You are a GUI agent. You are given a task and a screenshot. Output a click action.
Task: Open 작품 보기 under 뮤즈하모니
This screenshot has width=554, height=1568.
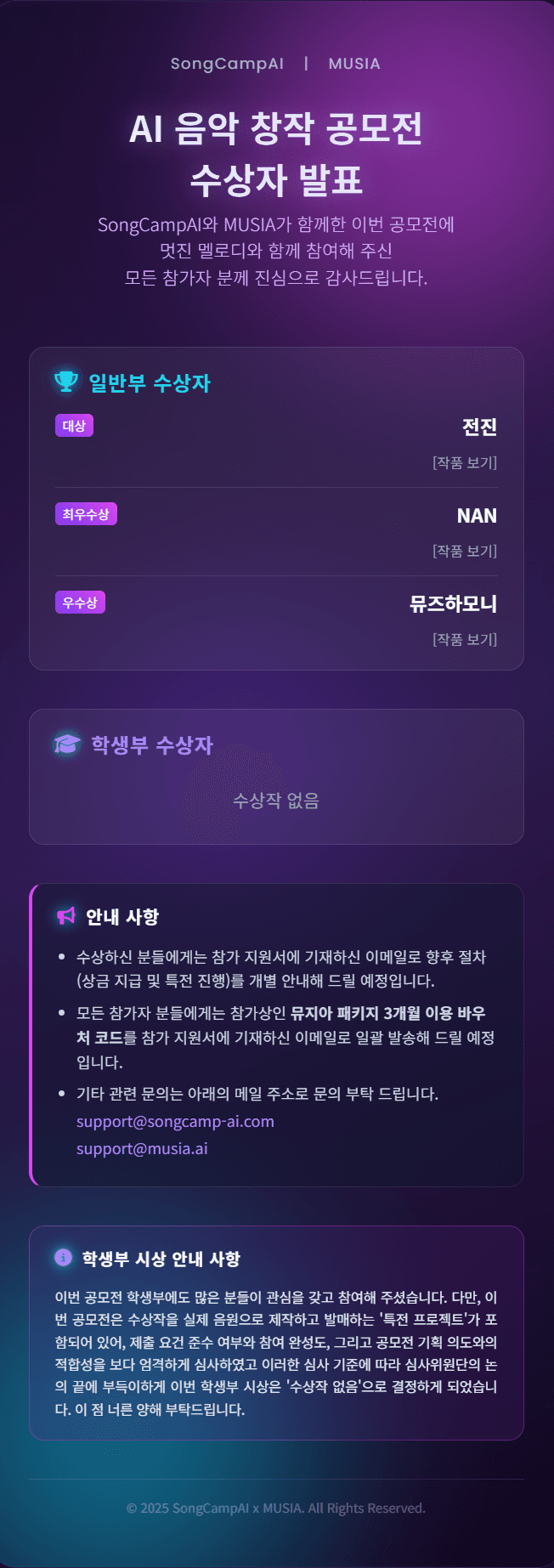click(465, 639)
